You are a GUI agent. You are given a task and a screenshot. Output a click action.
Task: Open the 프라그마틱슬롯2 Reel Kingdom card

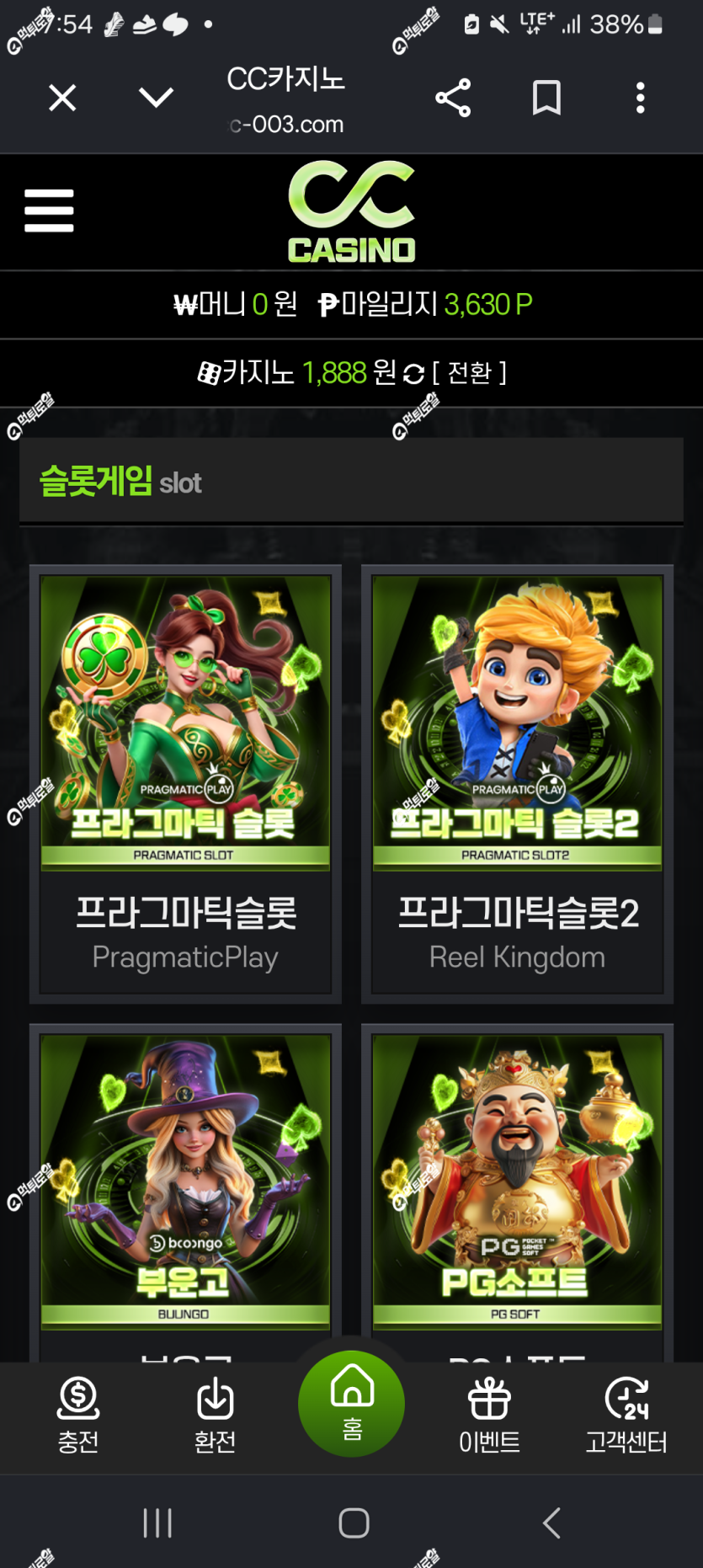click(517, 784)
